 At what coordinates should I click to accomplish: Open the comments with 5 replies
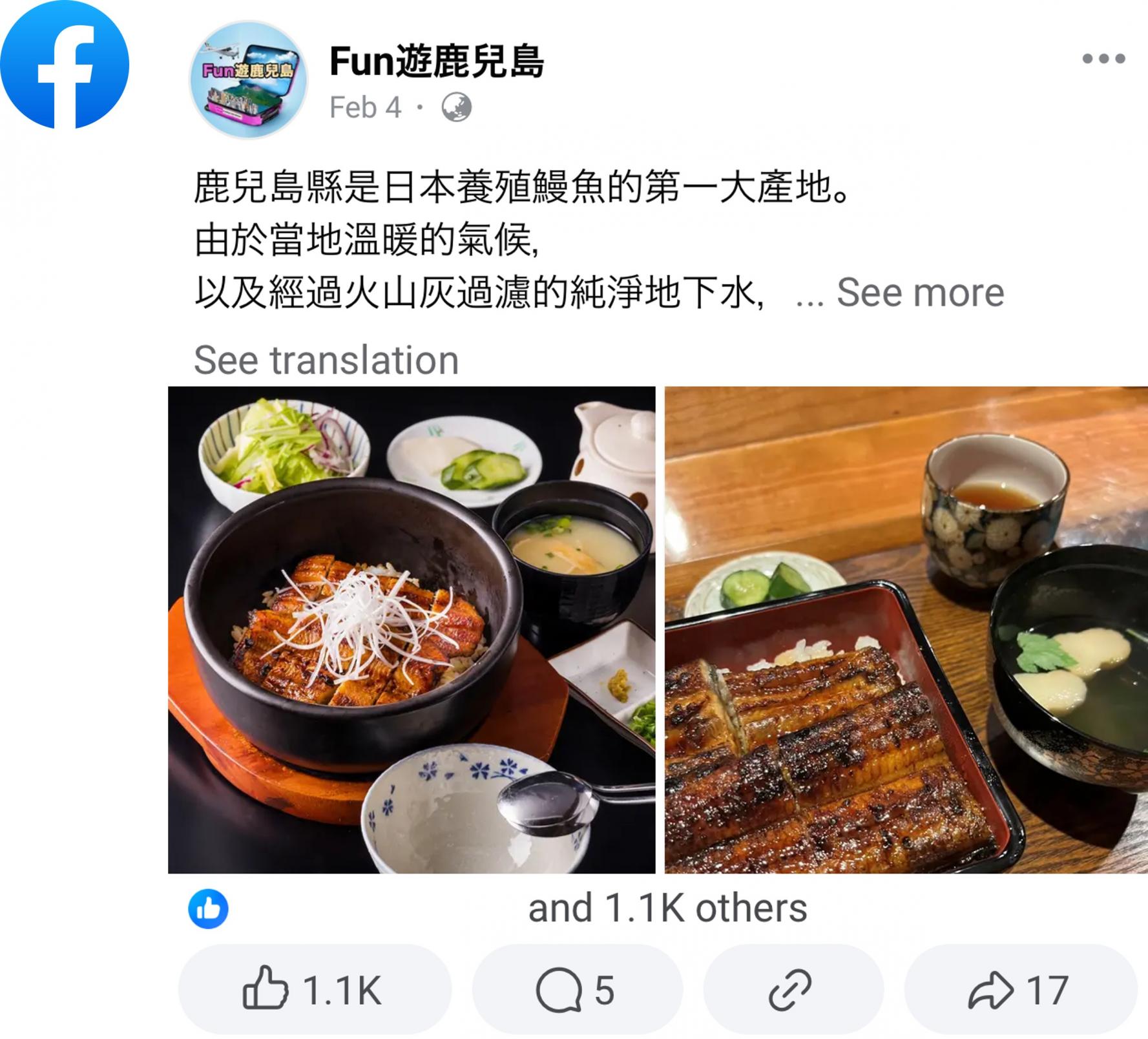pyautogui.click(x=576, y=990)
